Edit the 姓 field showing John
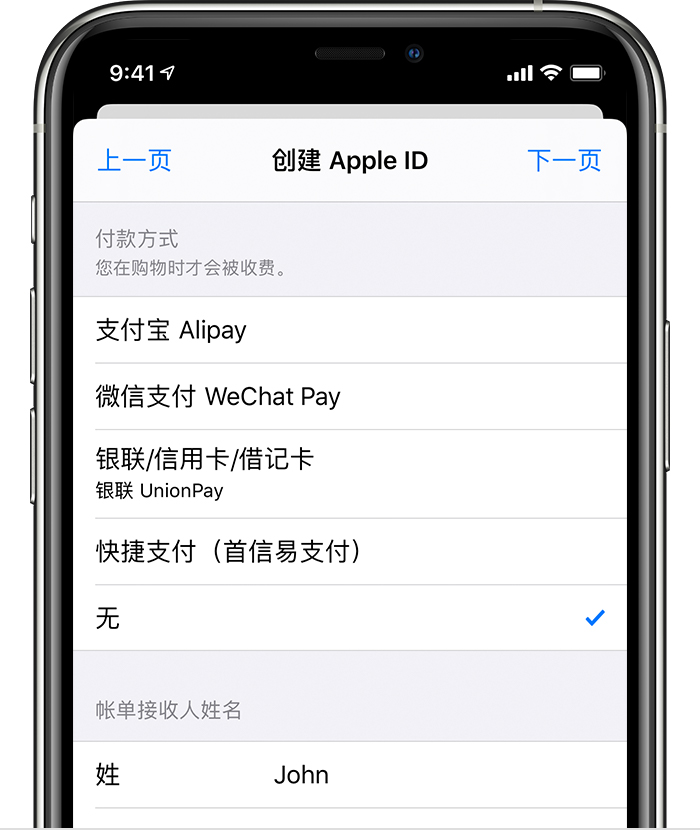Image resolution: width=700 pixels, height=830 pixels. [400, 775]
